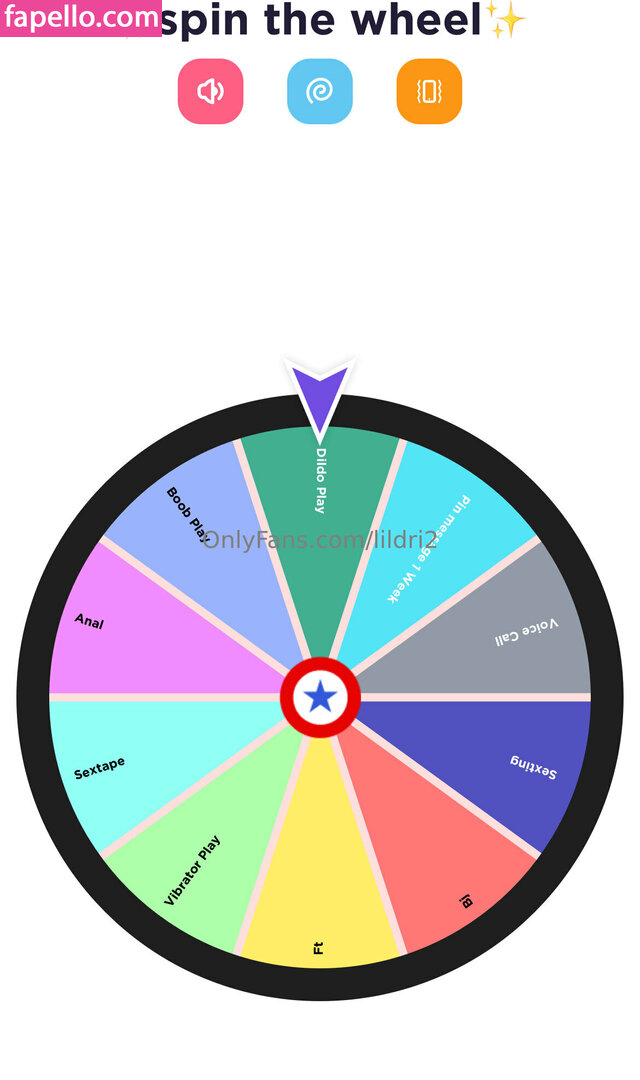
Task: Tap the blue swirl icon button
Action: (x=320, y=92)
